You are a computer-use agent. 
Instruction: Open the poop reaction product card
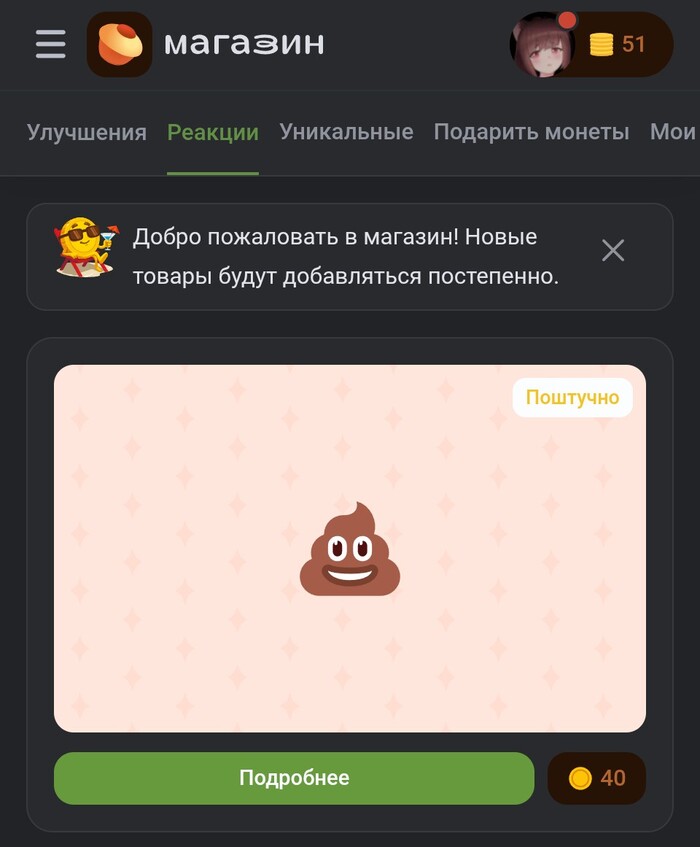coord(350,548)
